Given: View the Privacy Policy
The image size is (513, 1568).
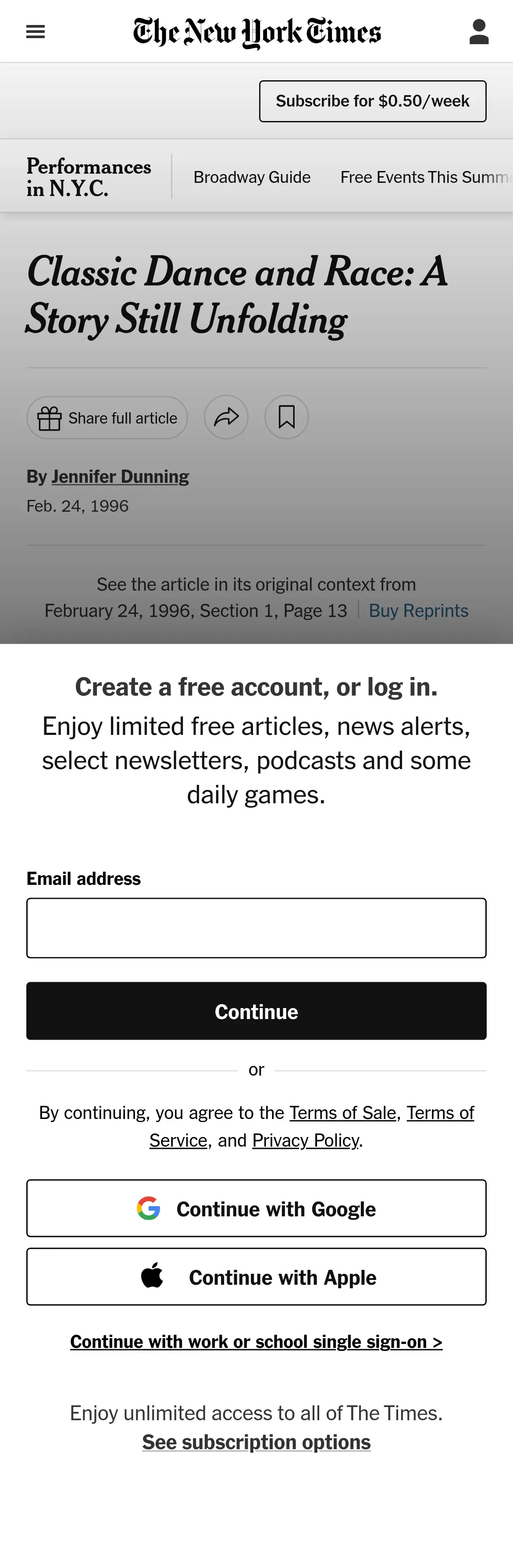Looking at the screenshot, I should [306, 1140].
